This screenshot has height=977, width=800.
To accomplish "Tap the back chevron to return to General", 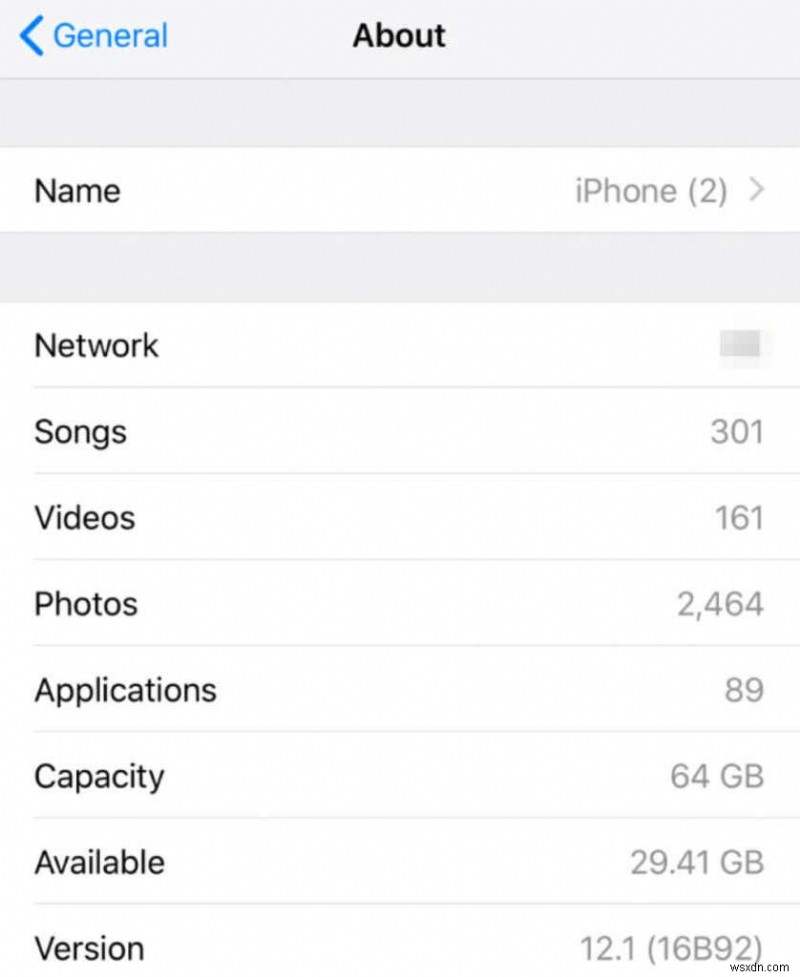I will click(x=30, y=36).
